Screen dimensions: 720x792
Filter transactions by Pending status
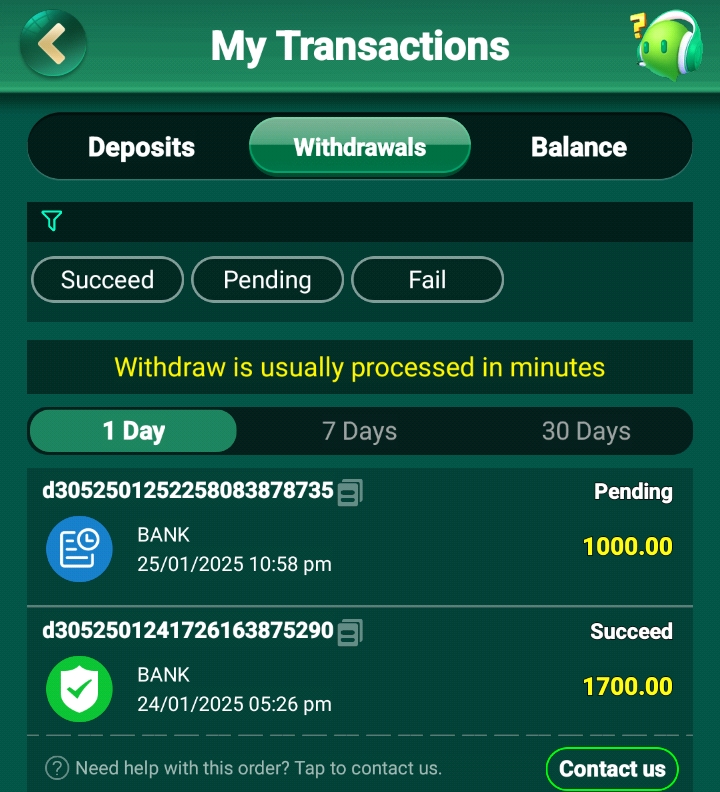[267, 280]
